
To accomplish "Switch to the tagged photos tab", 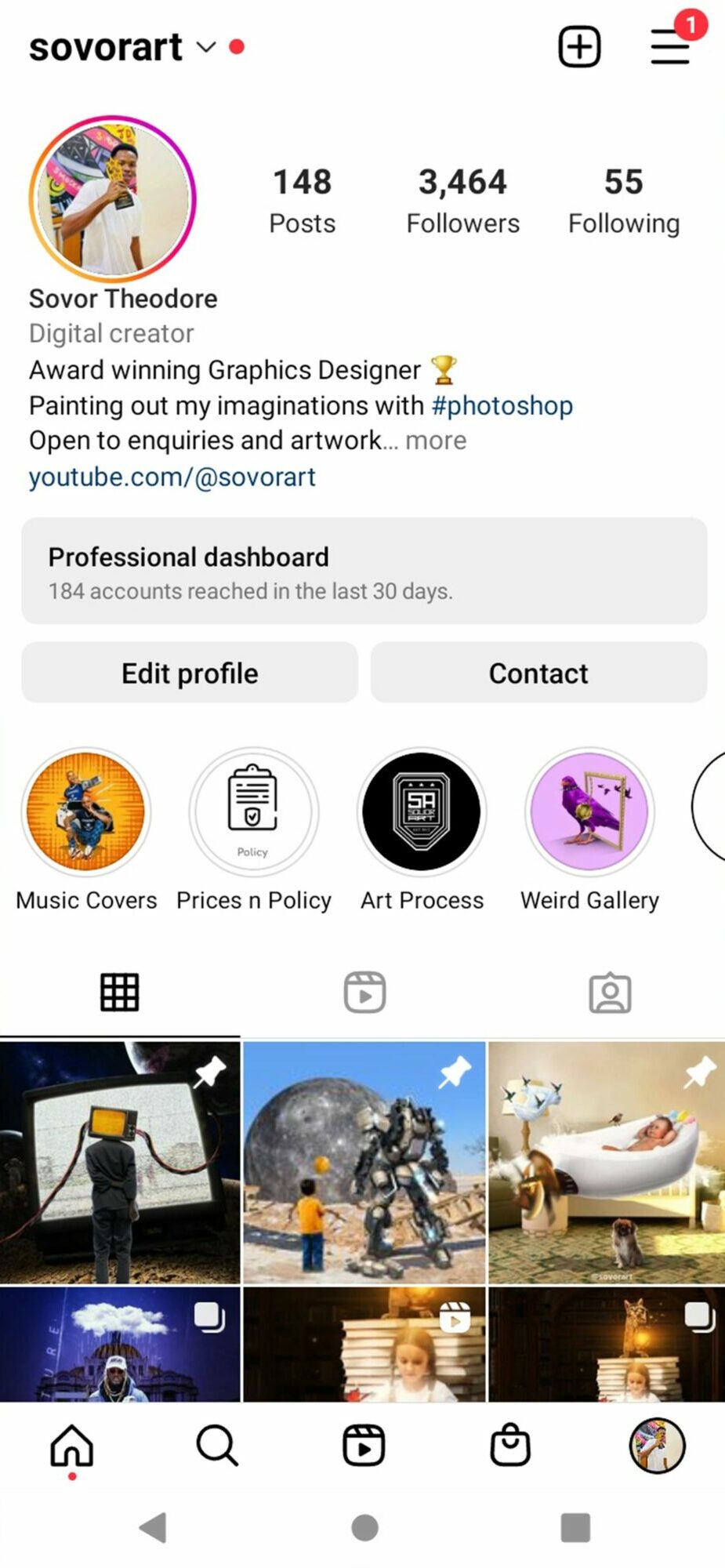I will point(610,993).
